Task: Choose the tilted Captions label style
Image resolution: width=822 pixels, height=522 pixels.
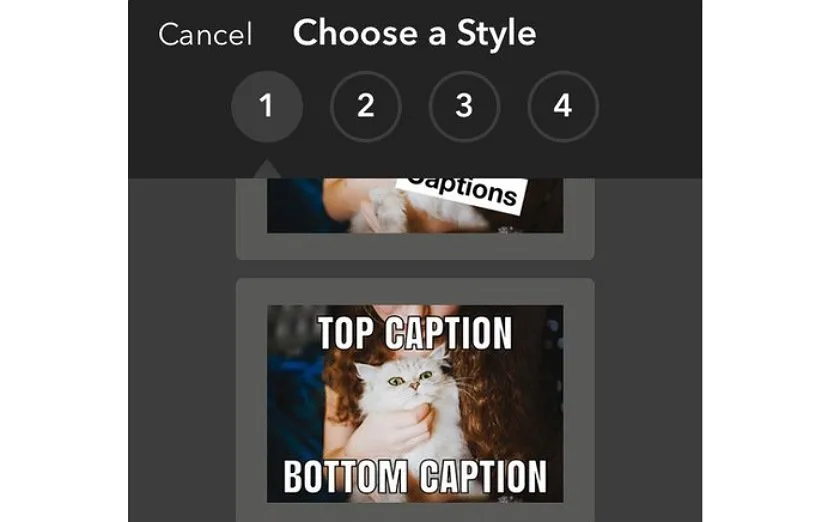Action: (x=414, y=206)
